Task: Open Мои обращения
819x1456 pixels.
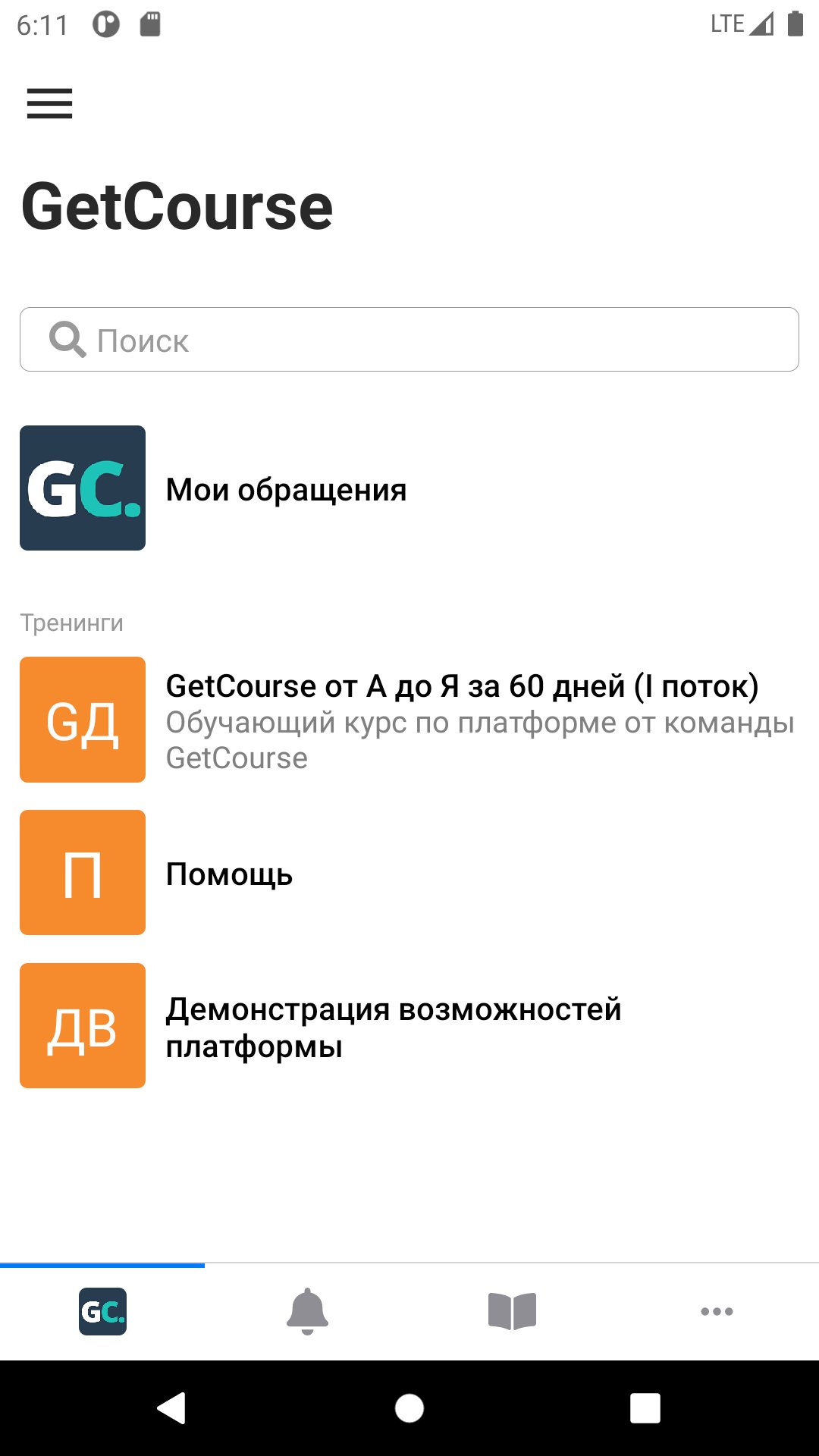Action: (x=287, y=488)
